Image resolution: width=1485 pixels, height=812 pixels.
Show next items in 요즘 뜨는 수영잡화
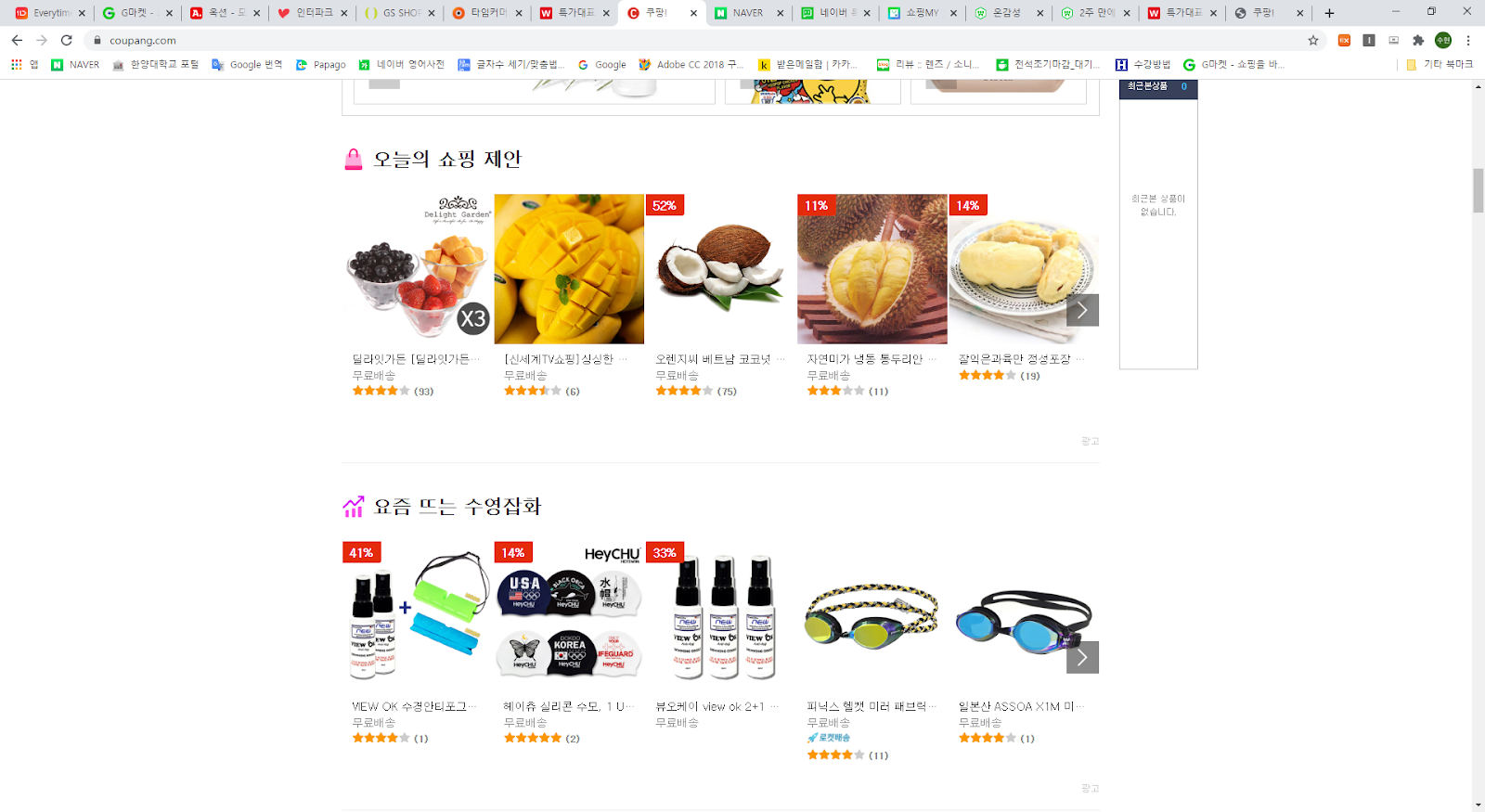click(1081, 658)
